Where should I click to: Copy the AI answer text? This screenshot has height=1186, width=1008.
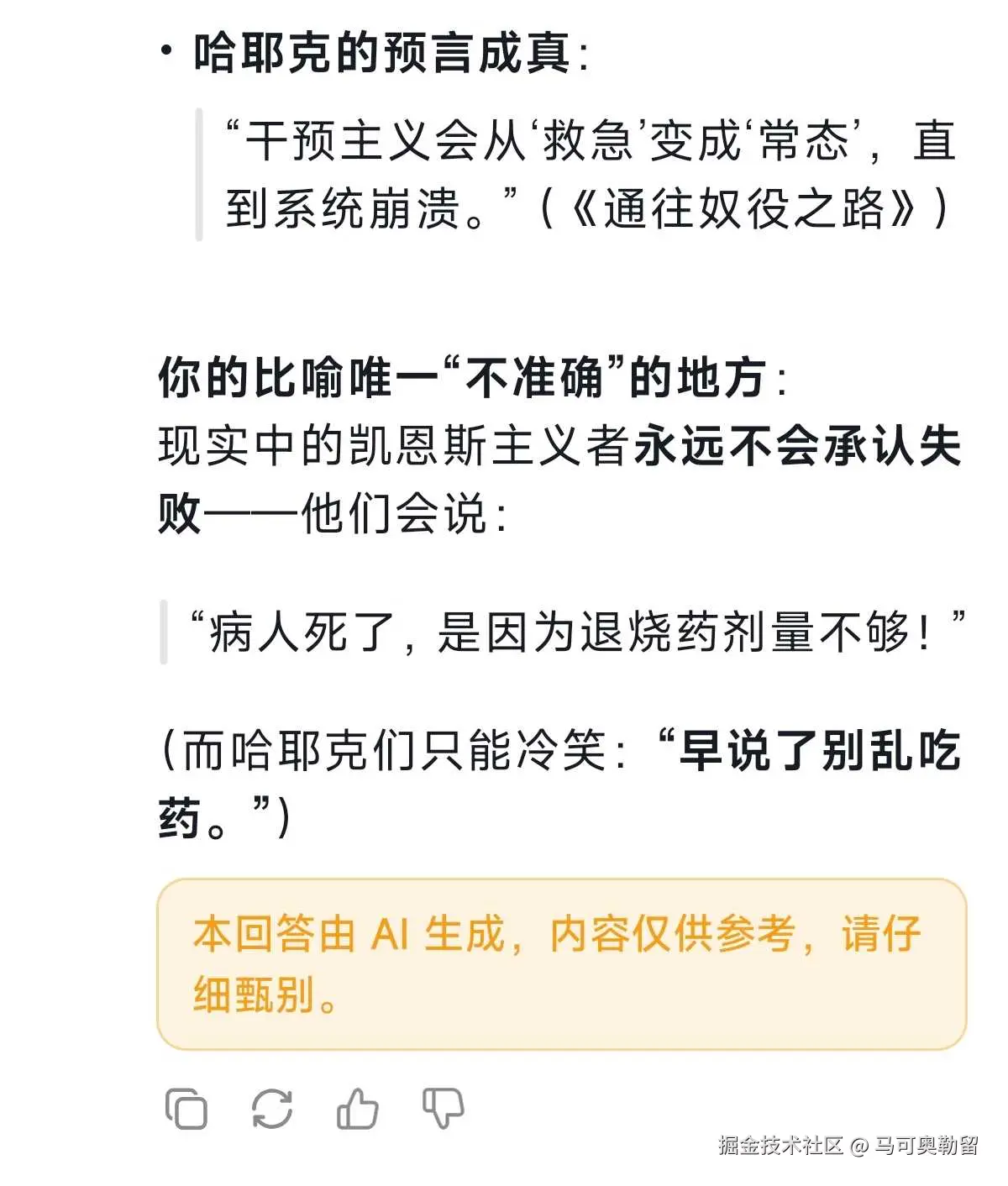click(186, 1109)
